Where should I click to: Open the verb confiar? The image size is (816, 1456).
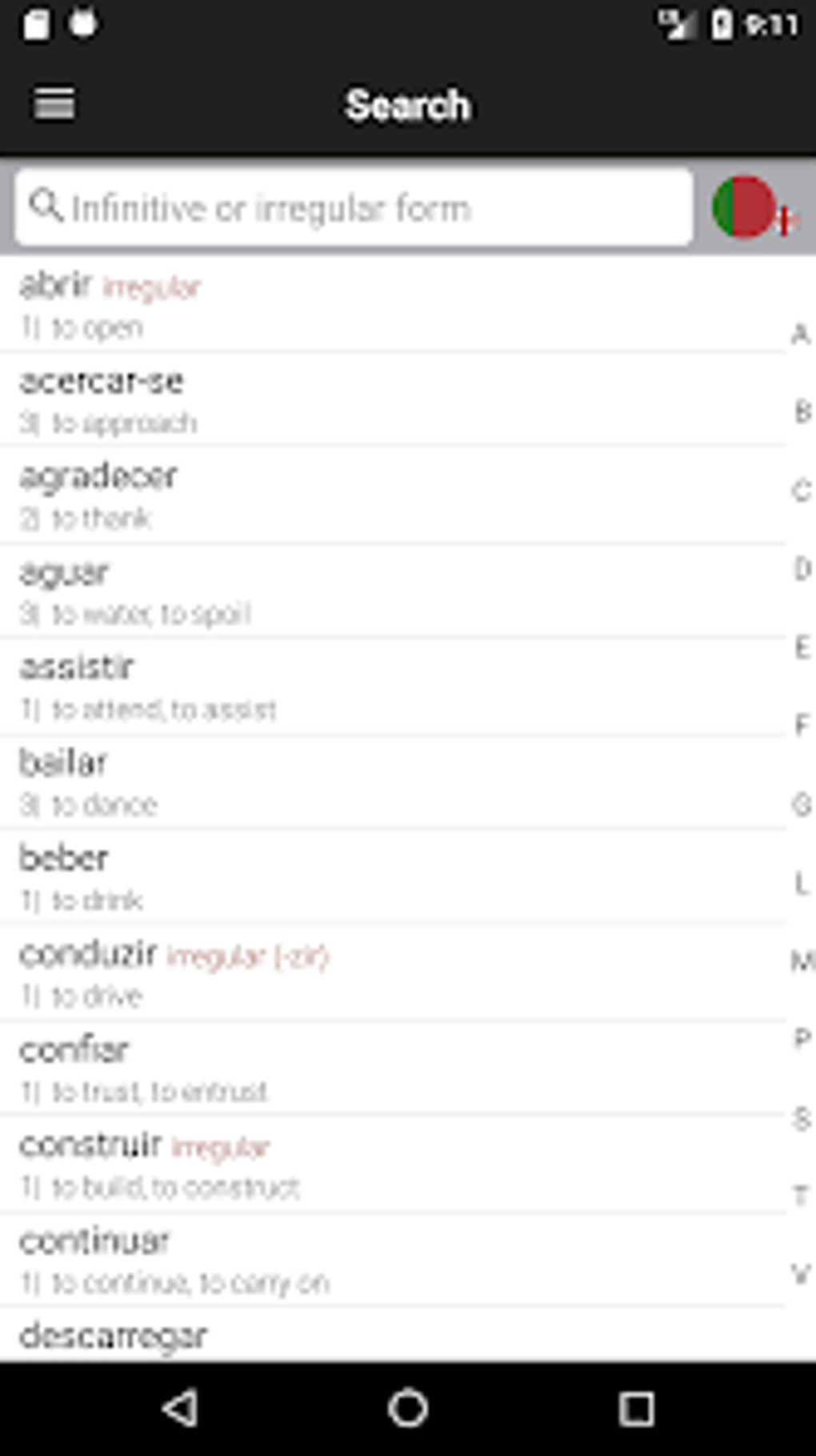tap(392, 1069)
